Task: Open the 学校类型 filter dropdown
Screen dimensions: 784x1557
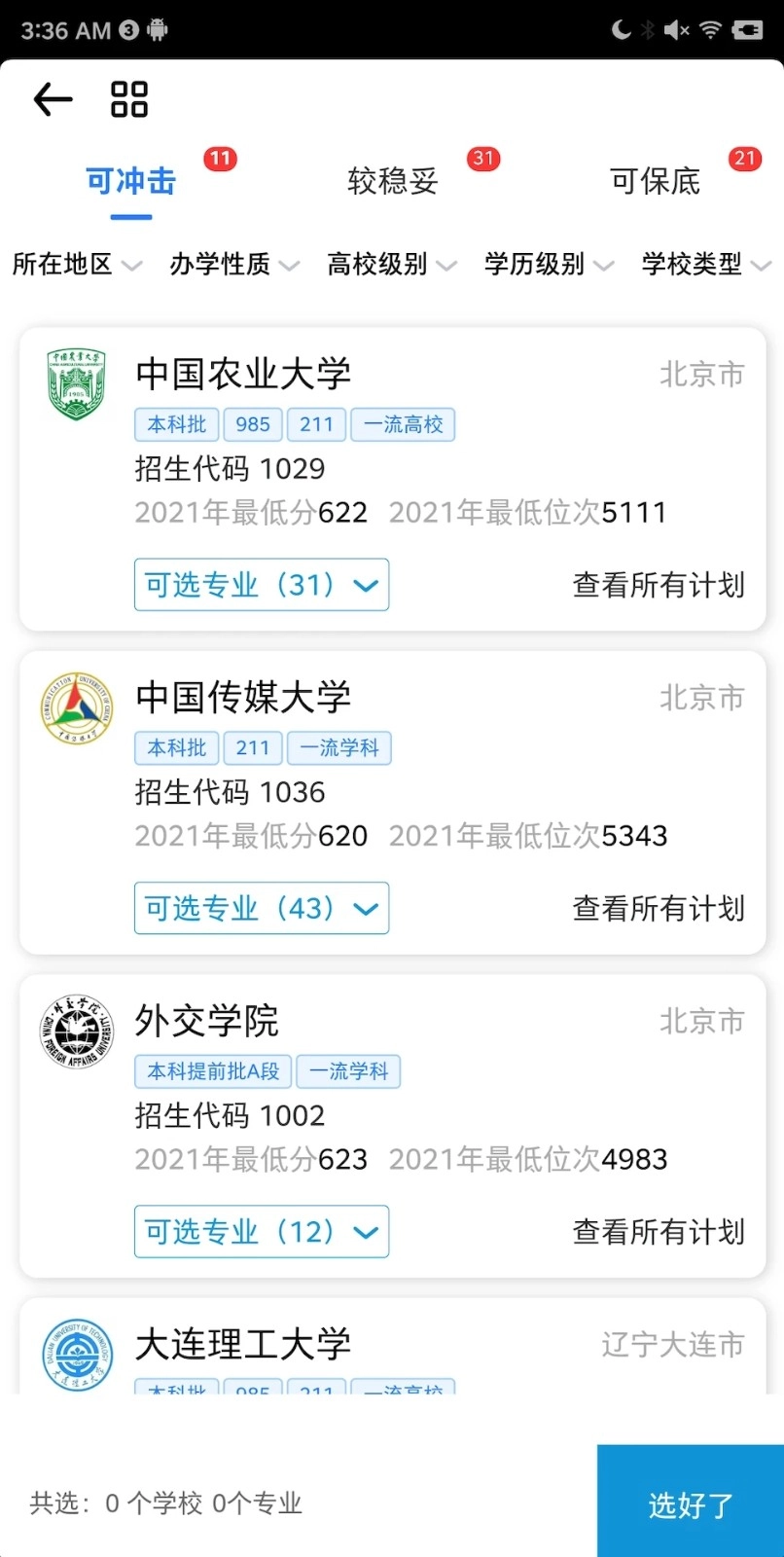Action: (705, 264)
